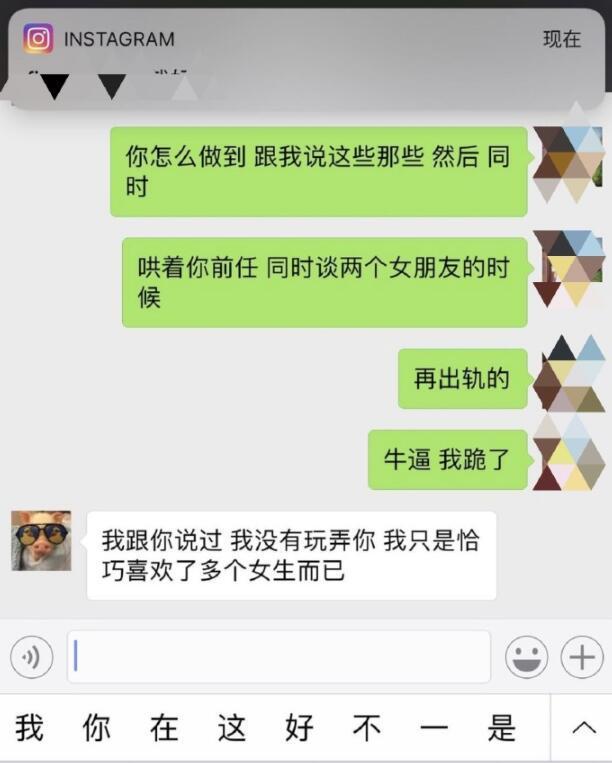The width and height of the screenshot is (612, 763).
Task: Pick the suggestion 在
Action: (164, 728)
